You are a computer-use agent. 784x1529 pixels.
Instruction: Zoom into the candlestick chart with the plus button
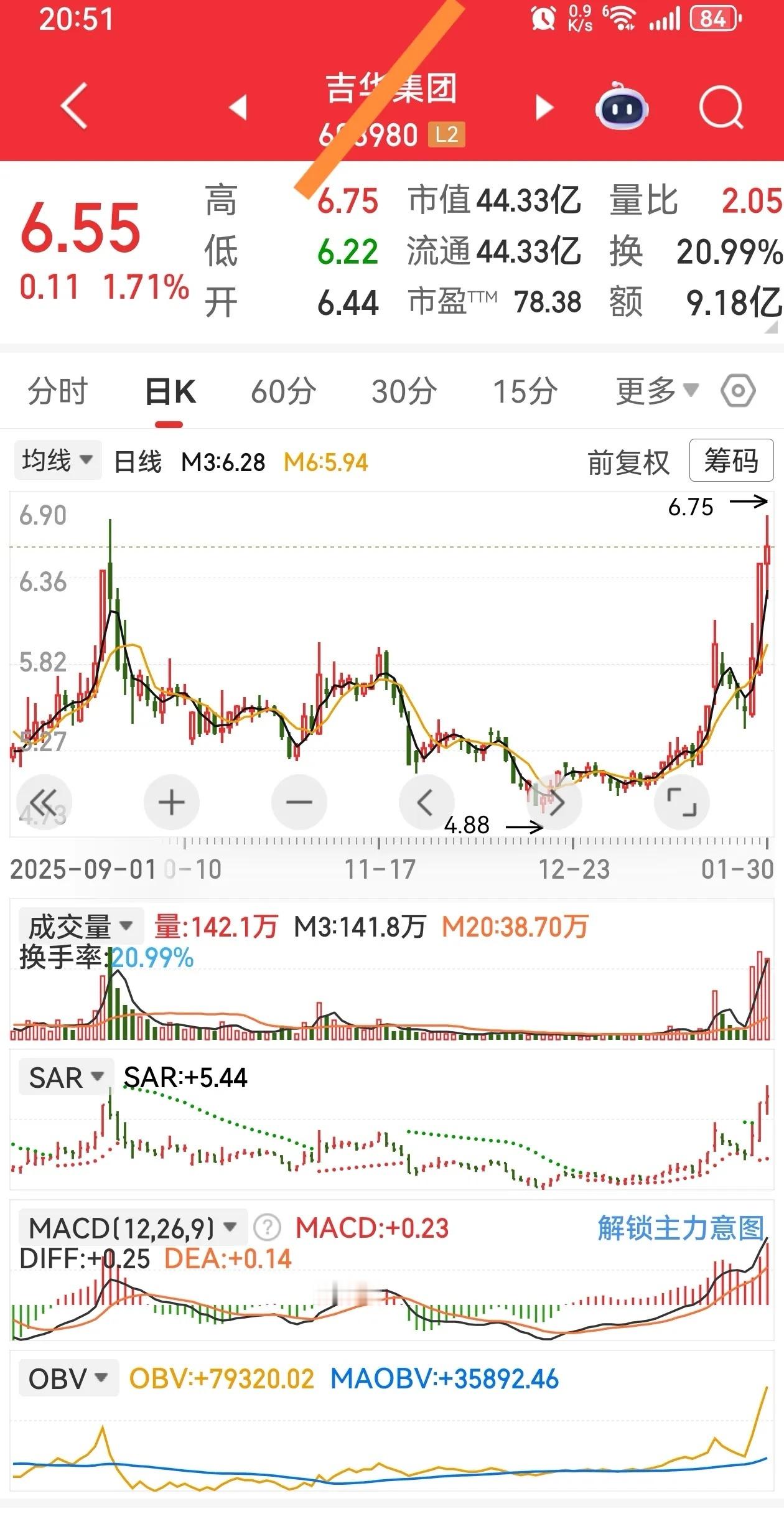point(172,802)
